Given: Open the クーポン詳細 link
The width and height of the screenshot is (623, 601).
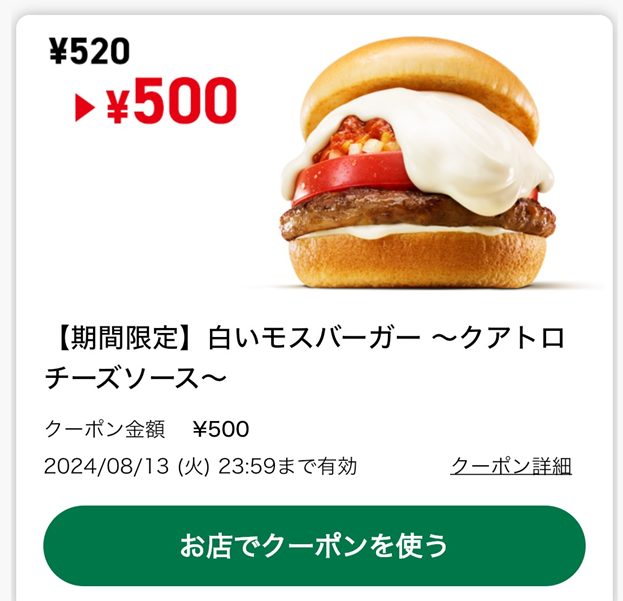Looking at the screenshot, I should [x=511, y=466].
